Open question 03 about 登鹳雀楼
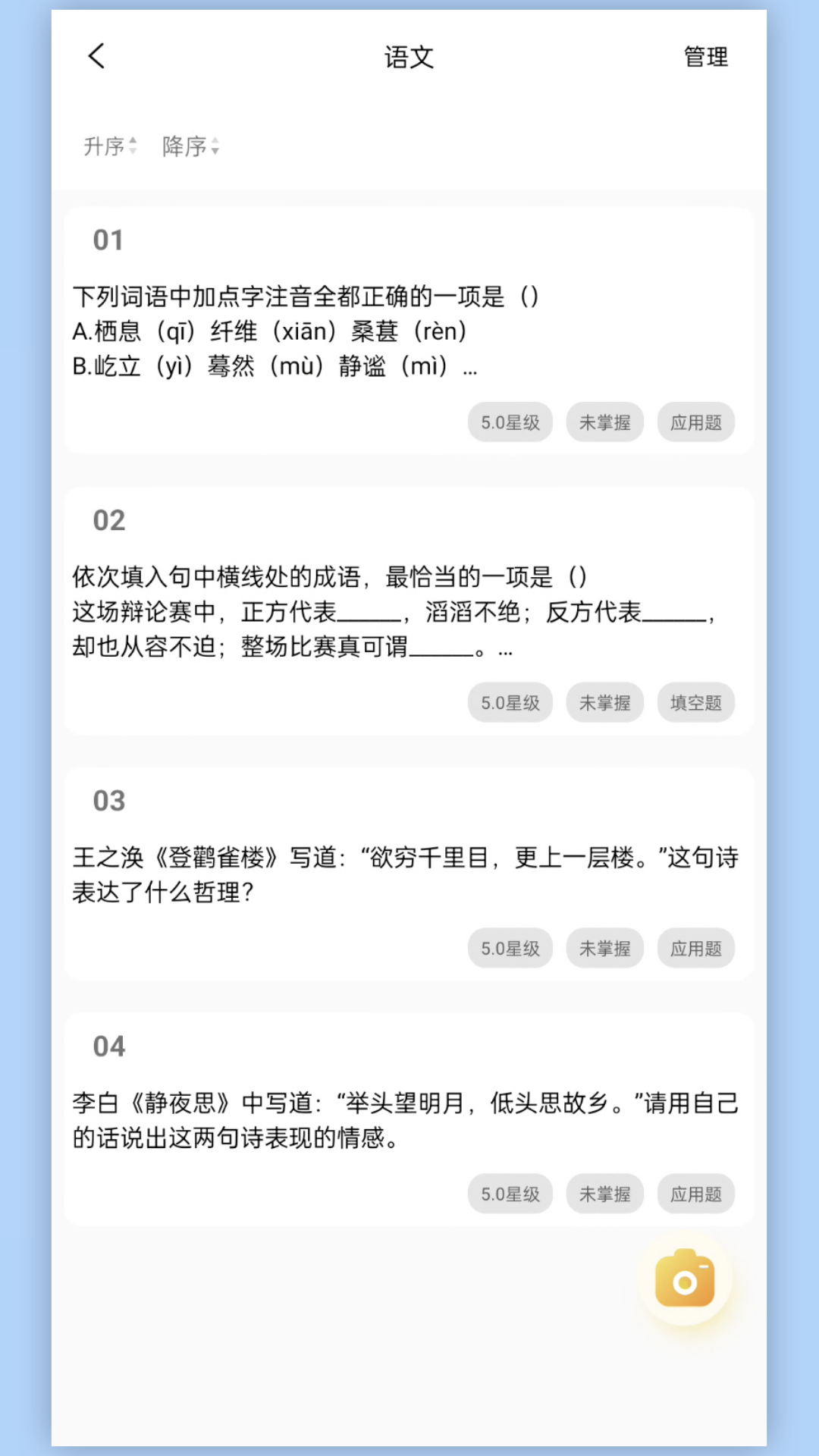Screen dimensions: 819x1456 click(409, 874)
